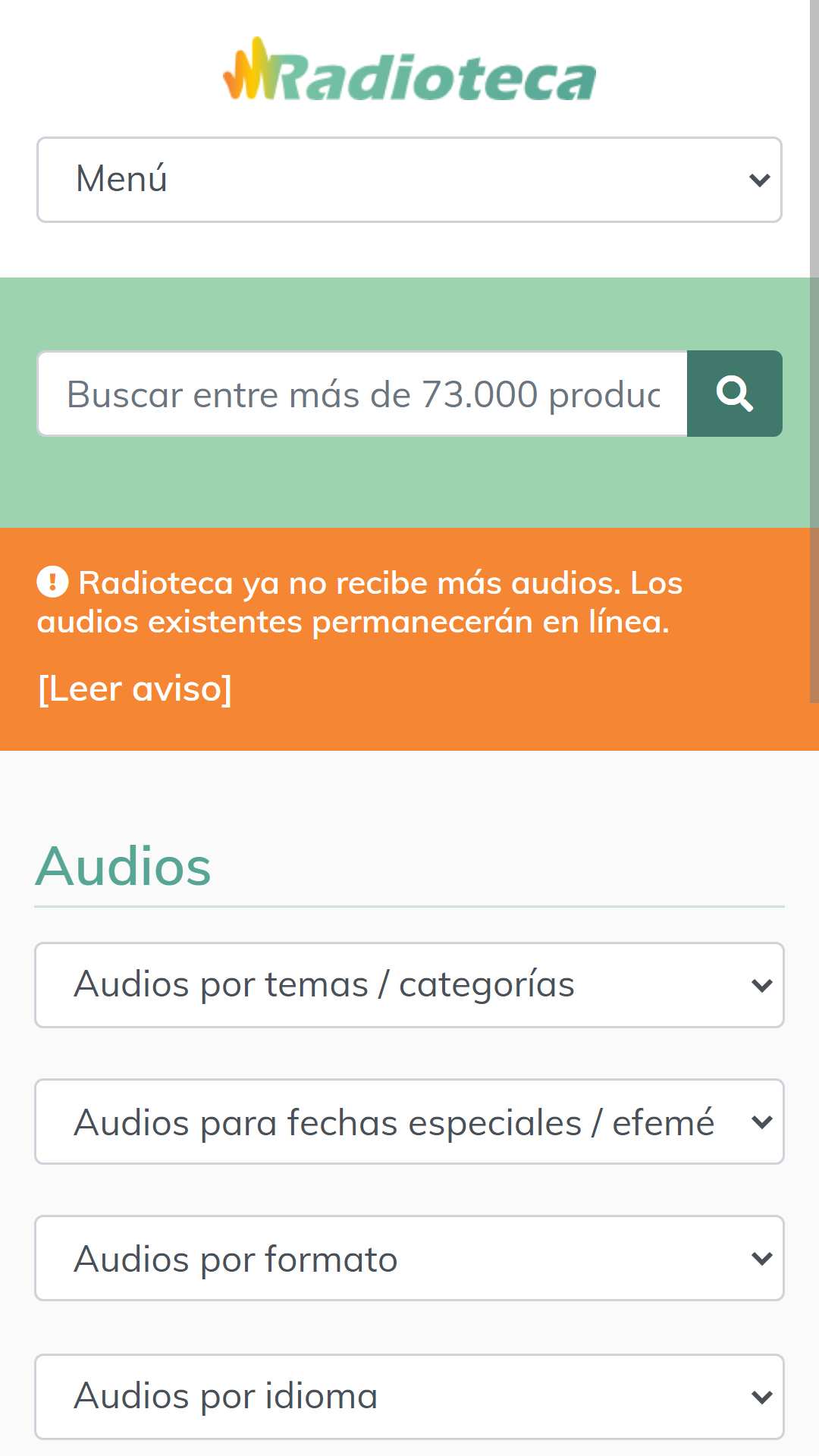Select the Audios por idioma dropdown
Image resolution: width=819 pixels, height=1456 pixels.
(x=409, y=1397)
